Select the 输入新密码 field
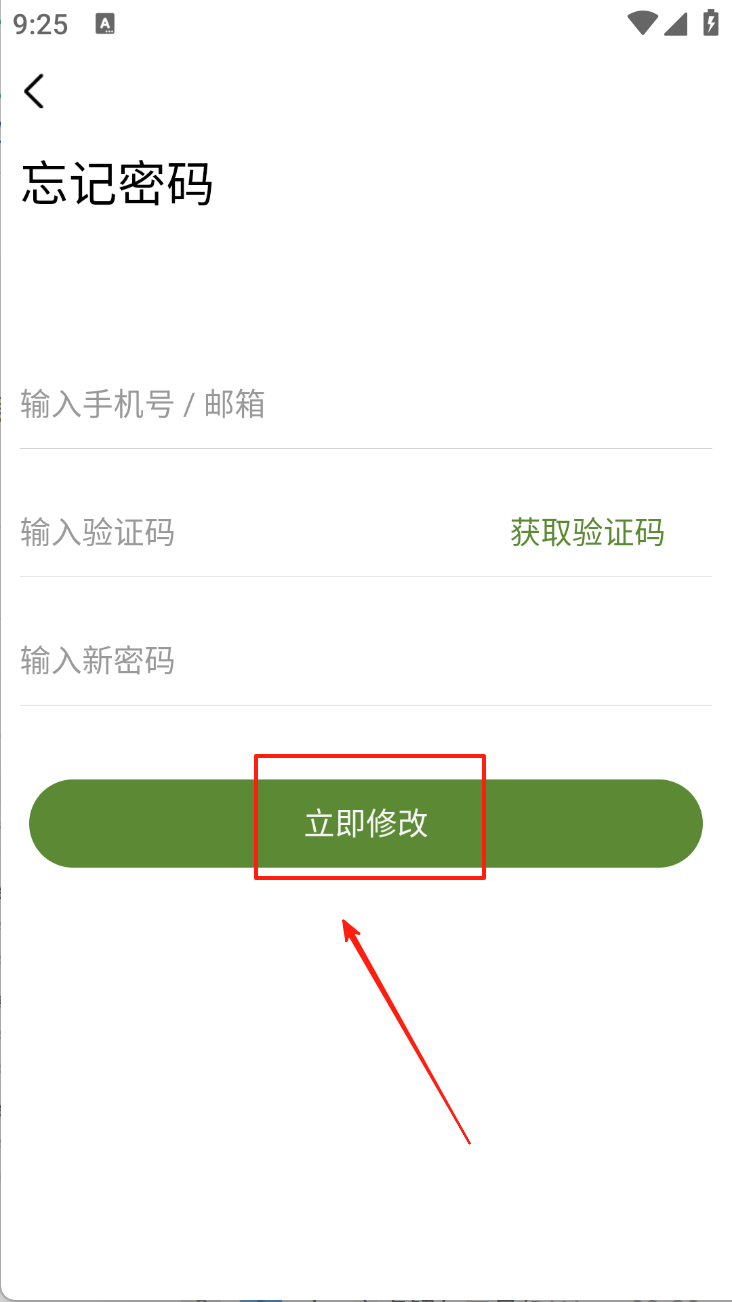The image size is (732, 1302). point(366,661)
